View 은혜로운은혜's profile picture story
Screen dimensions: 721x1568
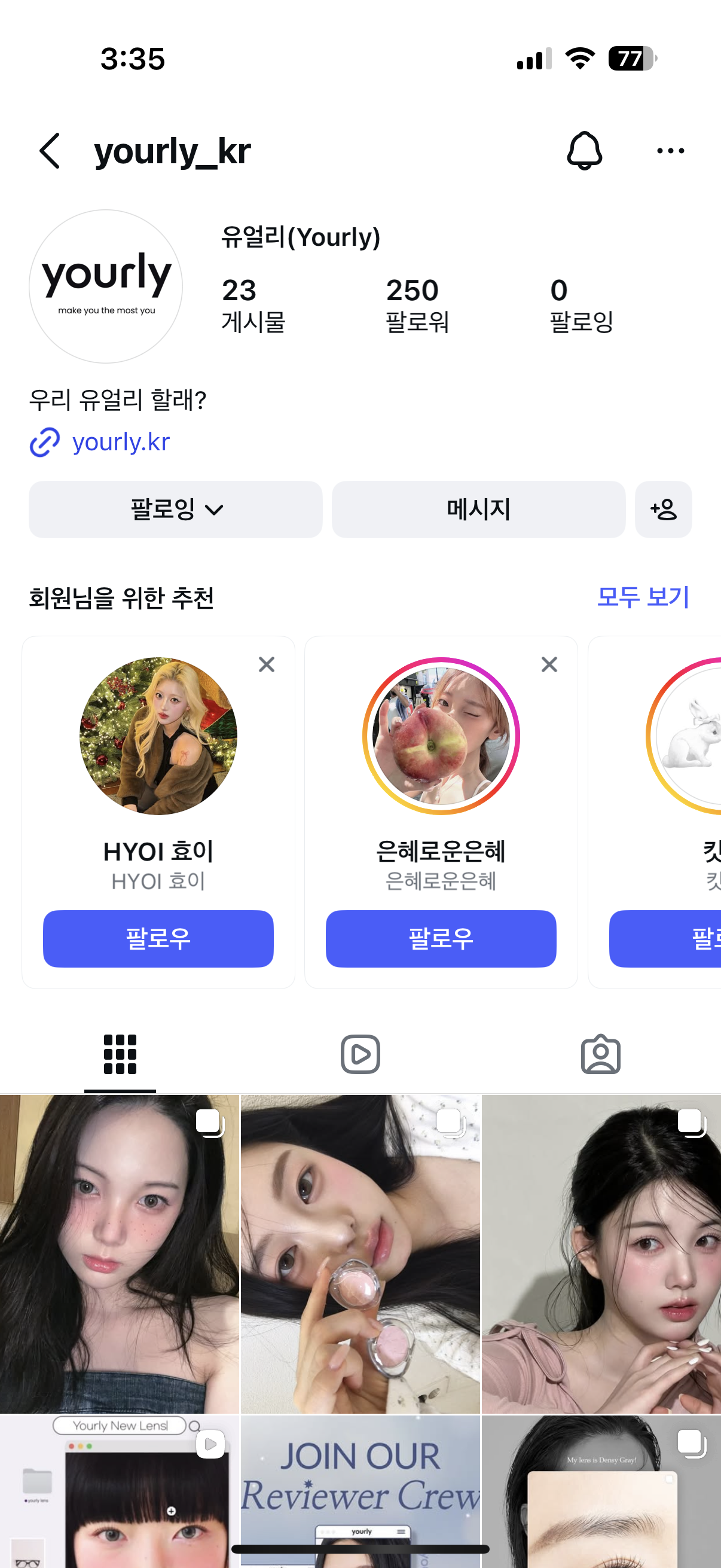point(441,736)
